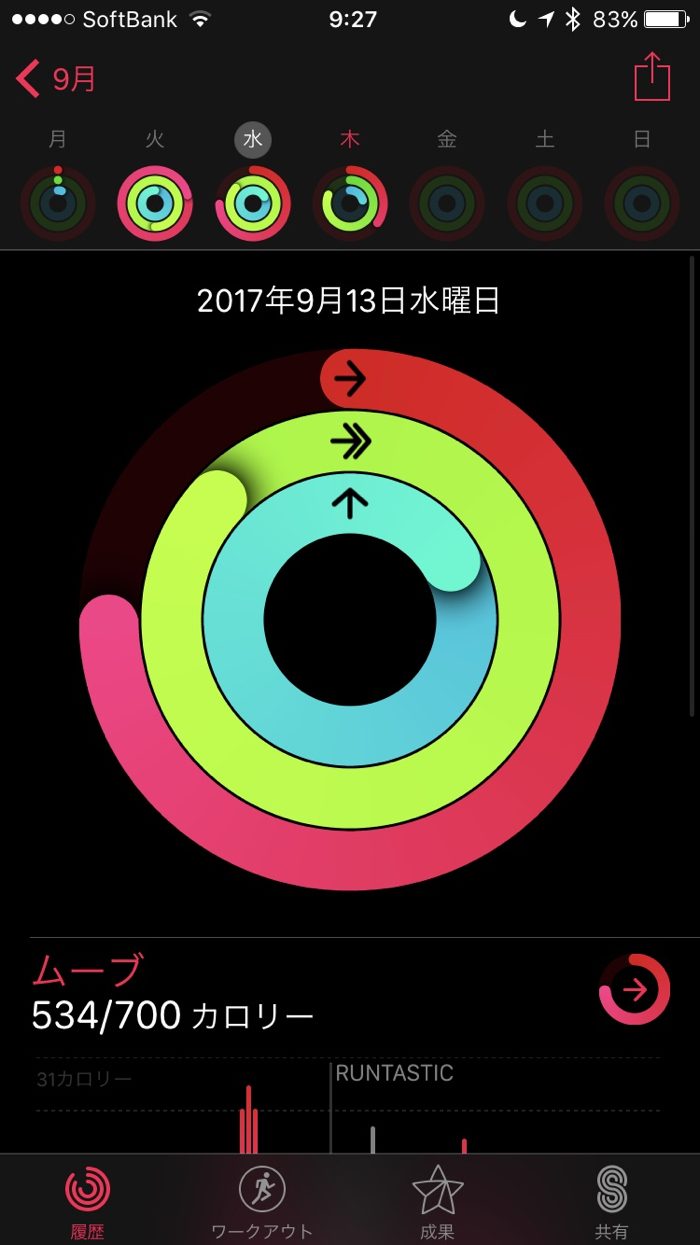The width and height of the screenshot is (700, 1245).
Task: Switch to the 履歴 tab
Action: (88, 1201)
